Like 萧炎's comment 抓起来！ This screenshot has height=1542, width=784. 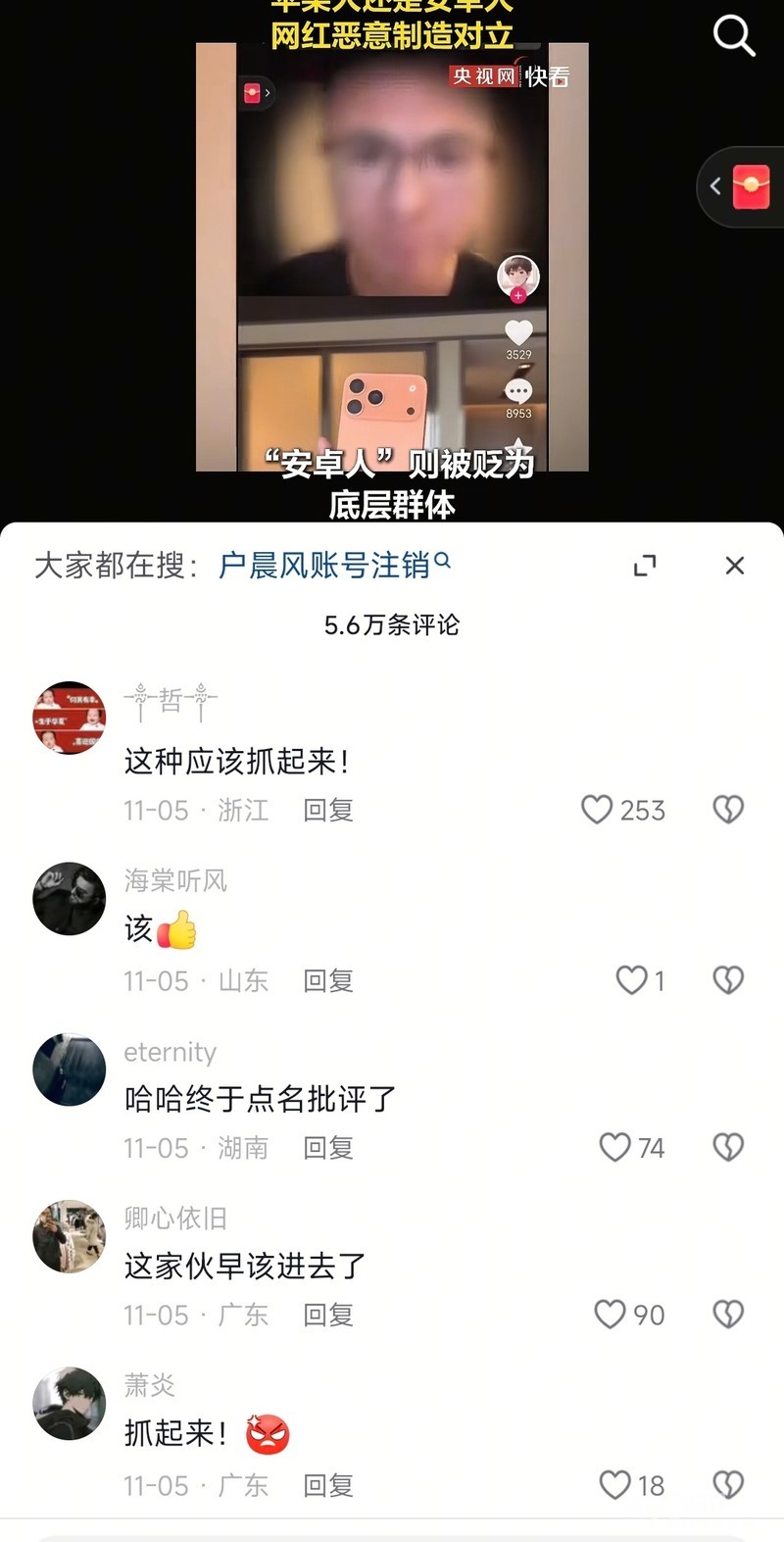coord(614,1485)
